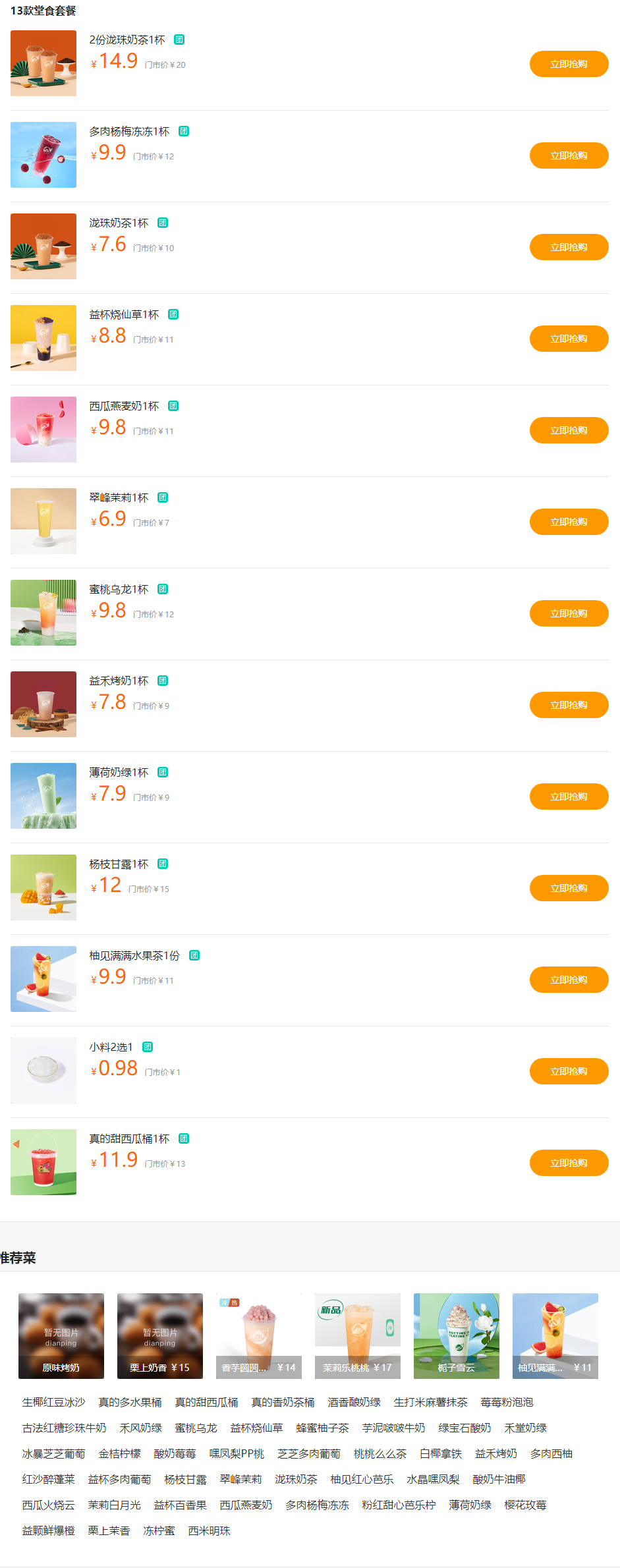View the 栀子雪云 recommended dish tile
Screen dimensions: 620x1568
point(457,1336)
